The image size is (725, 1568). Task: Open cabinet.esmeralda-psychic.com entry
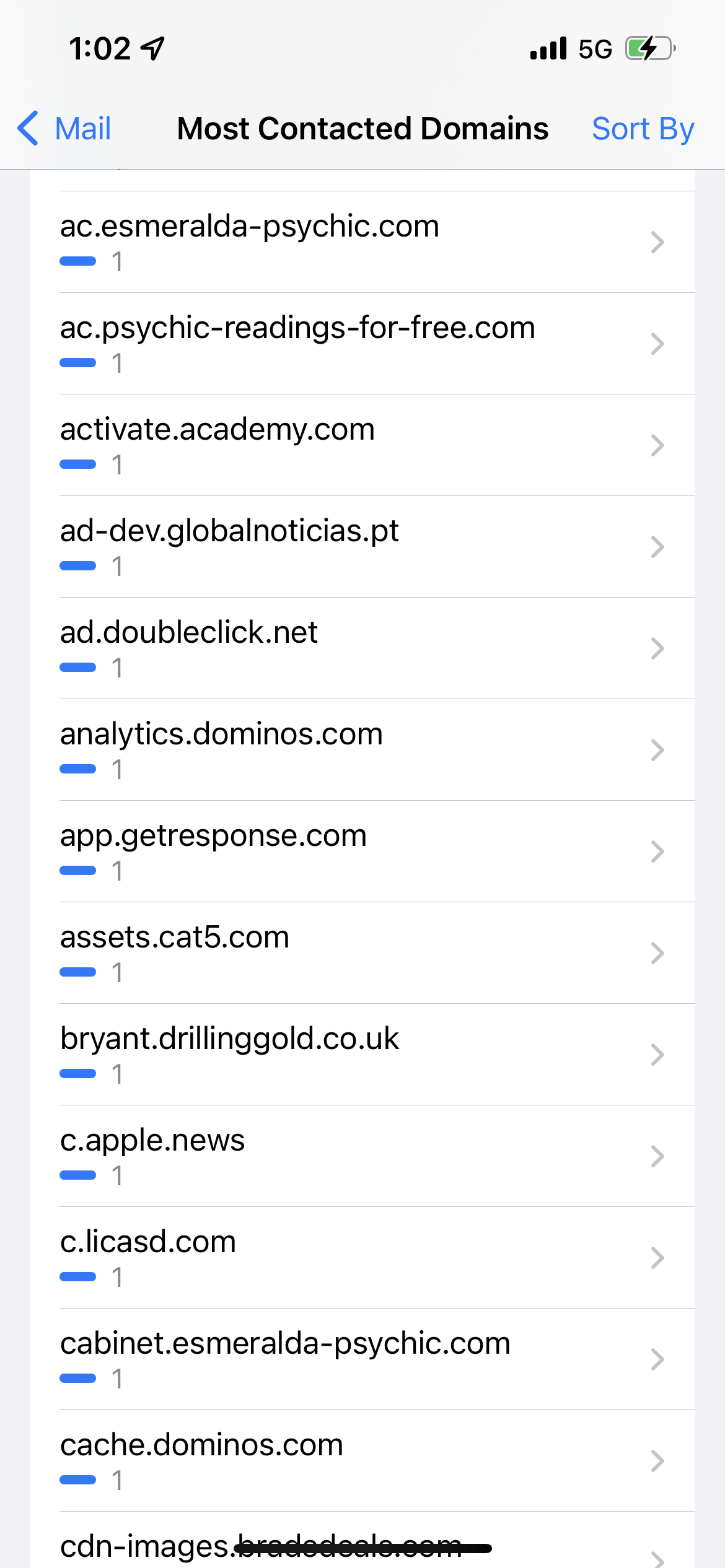(x=362, y=1359)
